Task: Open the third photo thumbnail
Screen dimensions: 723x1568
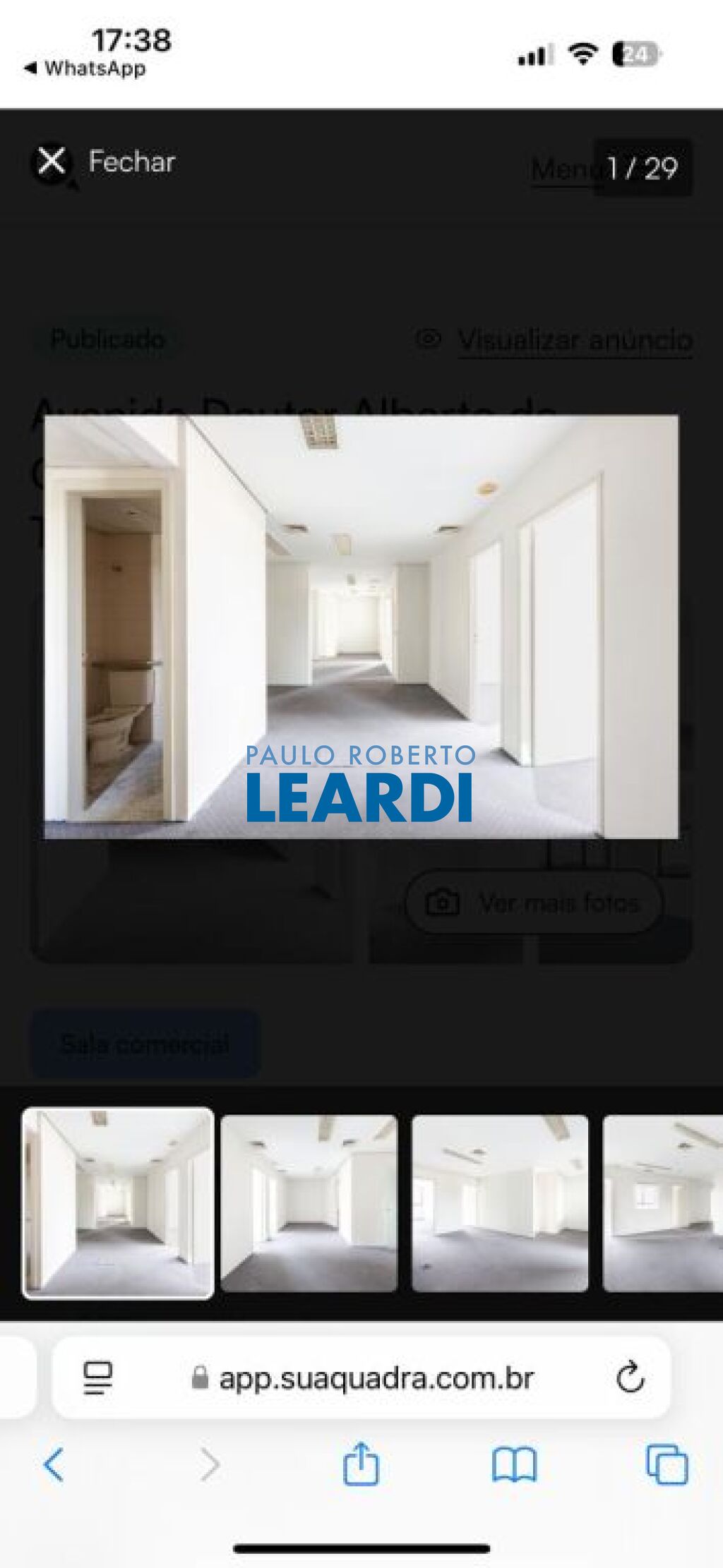Action: click(x=500, y=1203)
